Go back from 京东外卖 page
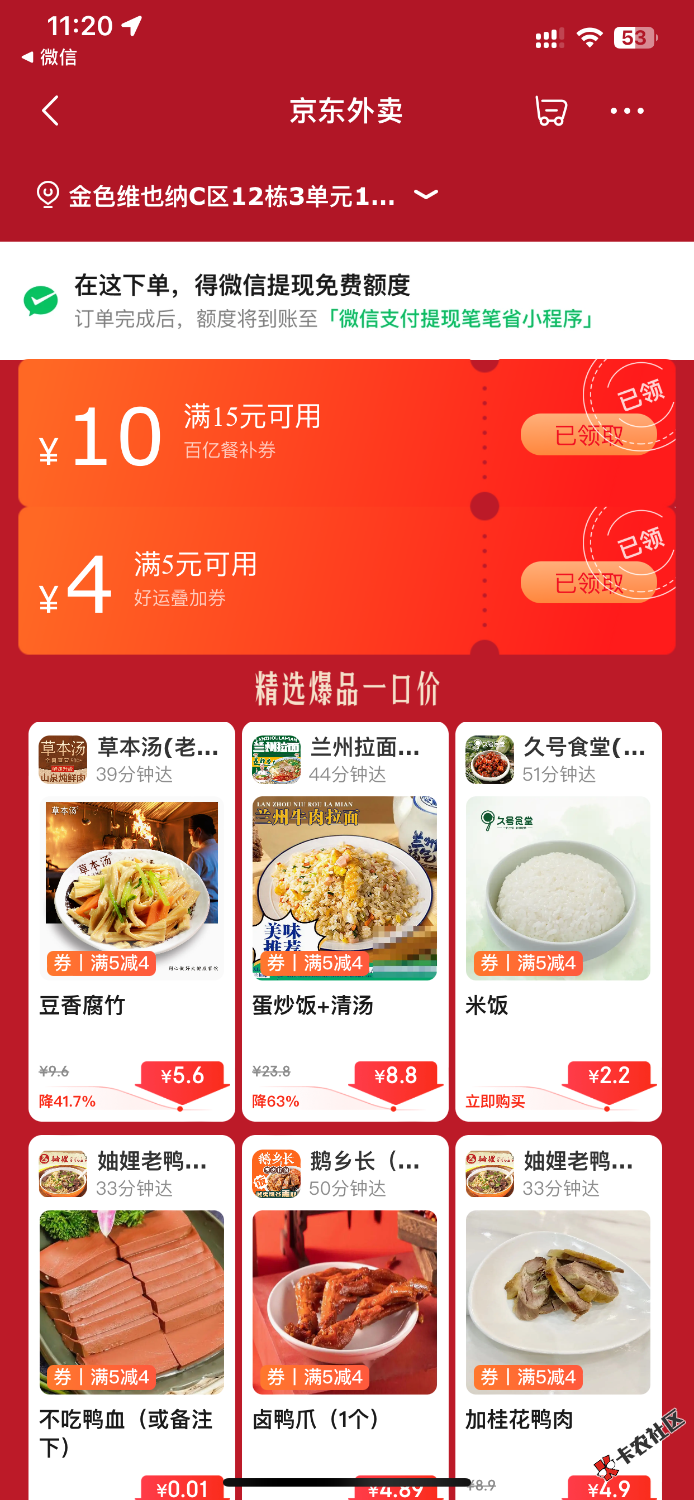This screenshot has height=1500, width=694. 50,111
